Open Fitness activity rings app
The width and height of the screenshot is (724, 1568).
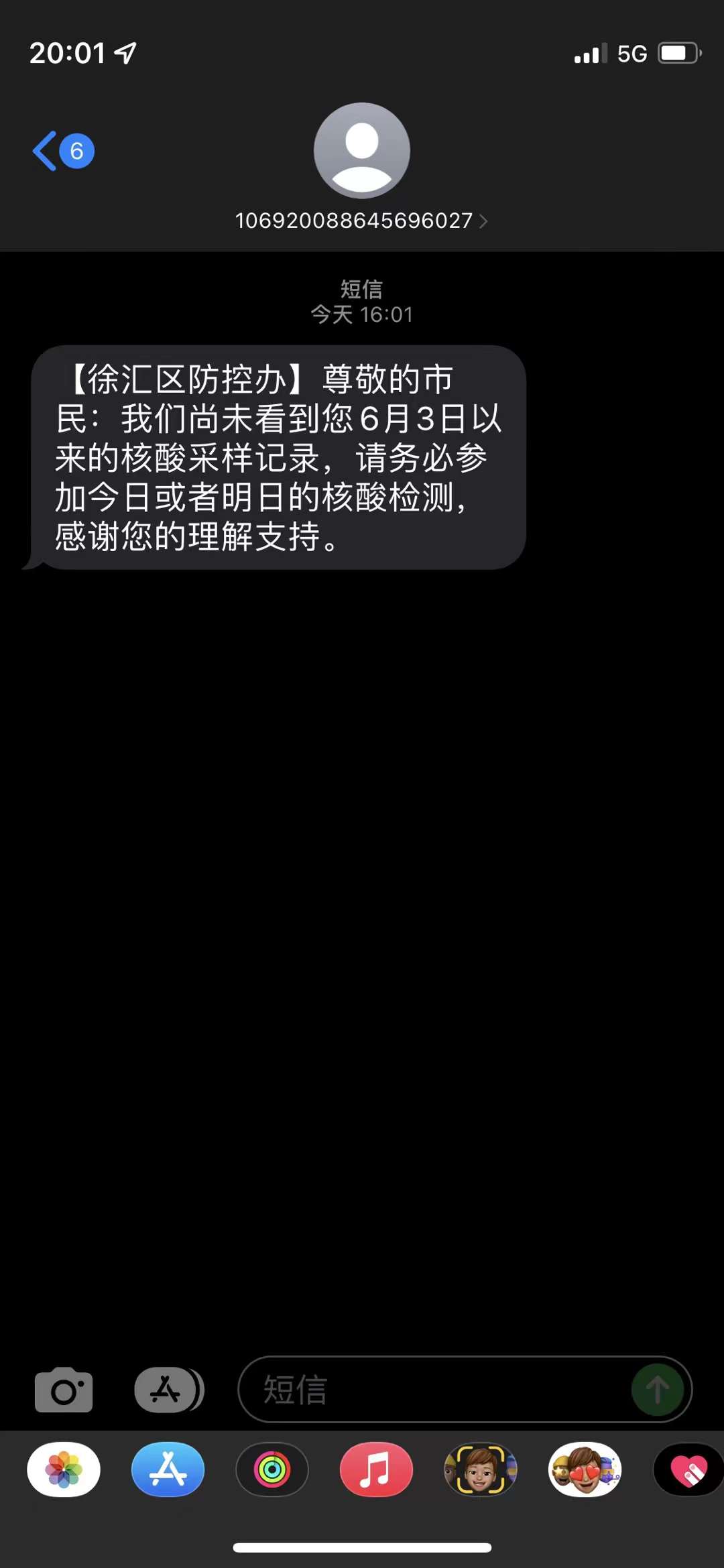(272, 1470)
